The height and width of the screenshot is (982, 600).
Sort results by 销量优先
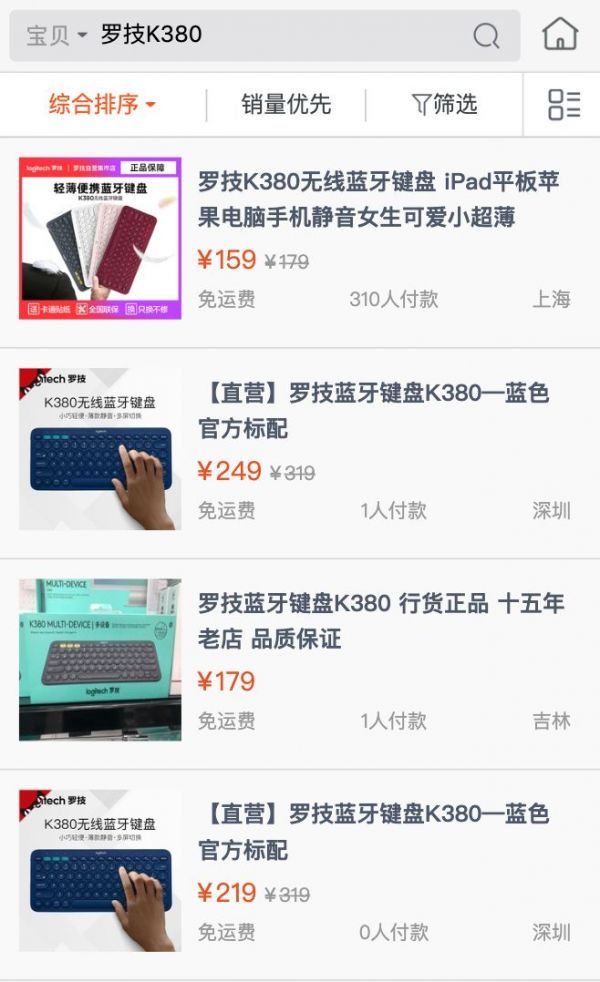[286, 104]
